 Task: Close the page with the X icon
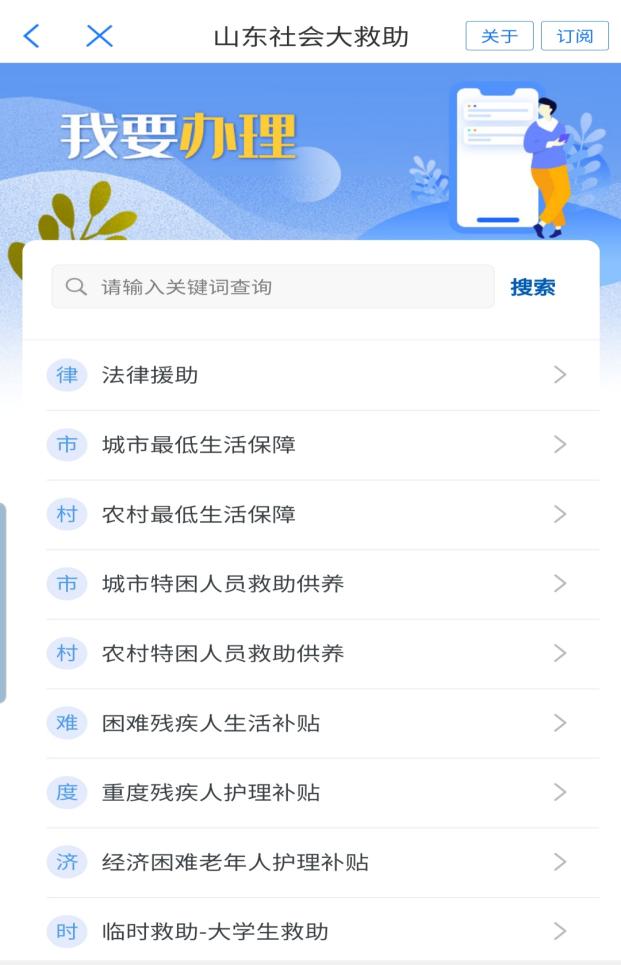pyautogui.click(x=99, y=37)
